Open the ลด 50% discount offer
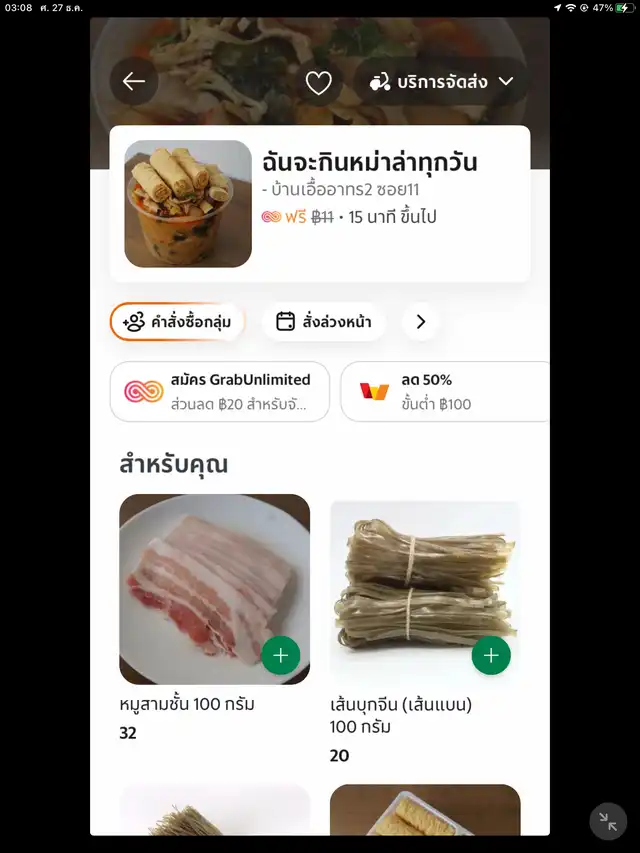This screenshot has height=853, width=640. click(444, 392)
